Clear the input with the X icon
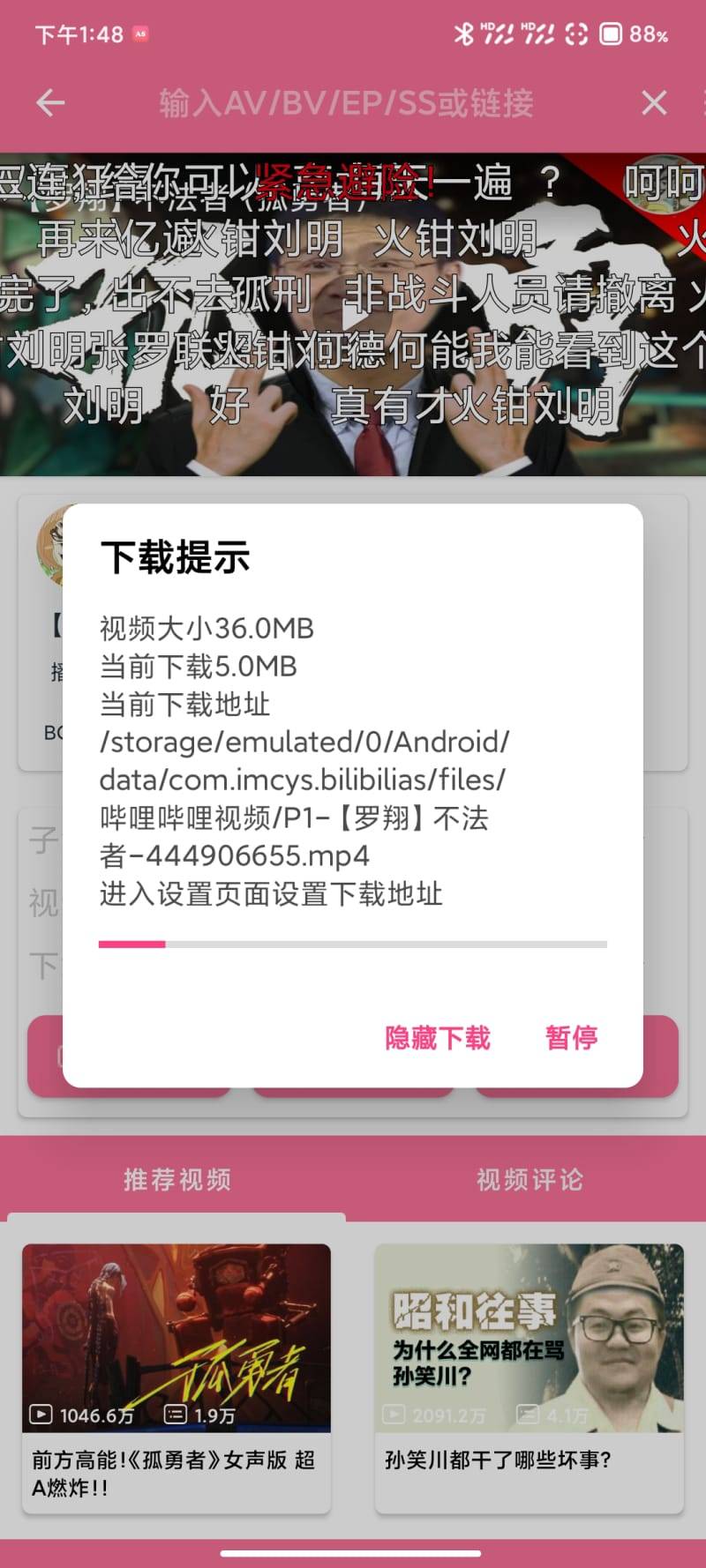Screen dimensions: 706x1568 pos(654,103)
